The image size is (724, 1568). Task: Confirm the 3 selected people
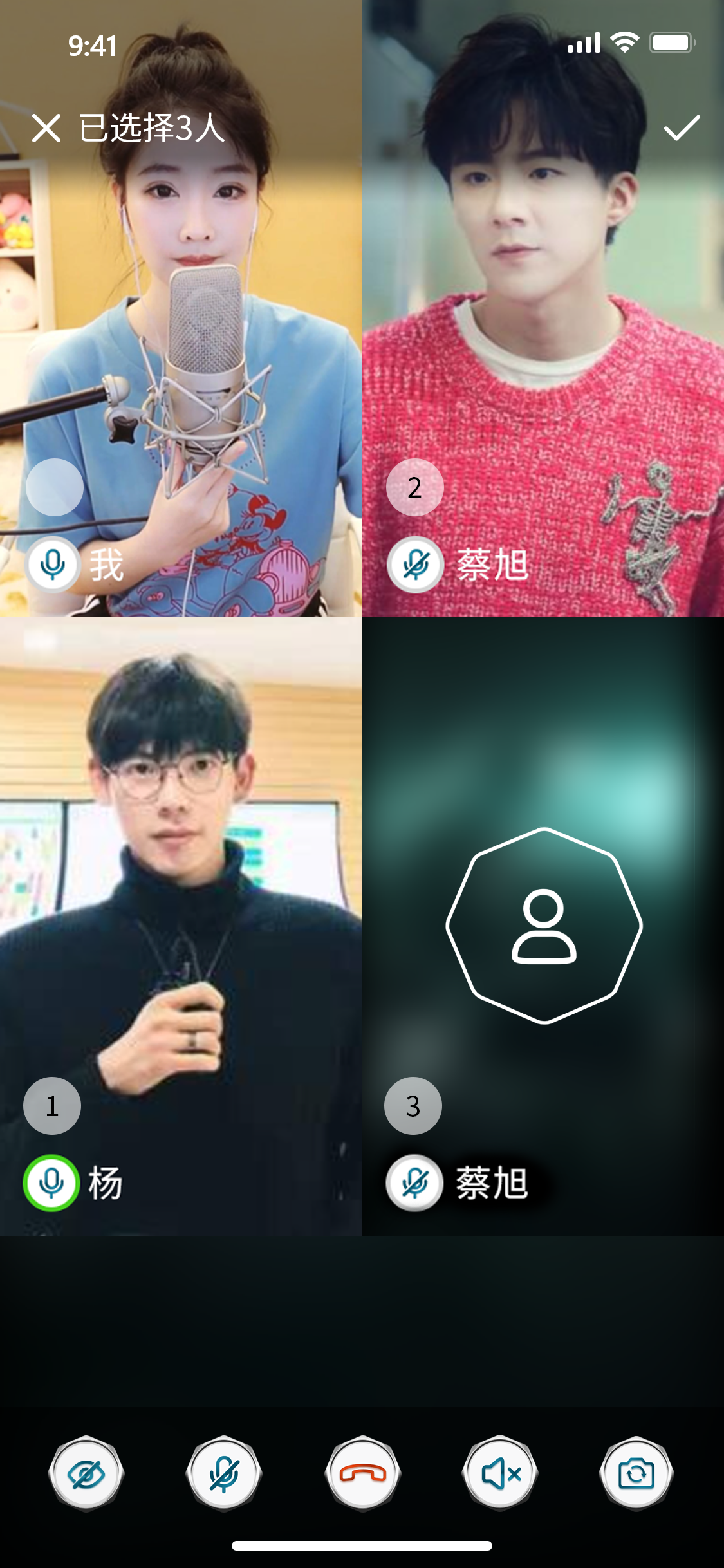point(682,127)
